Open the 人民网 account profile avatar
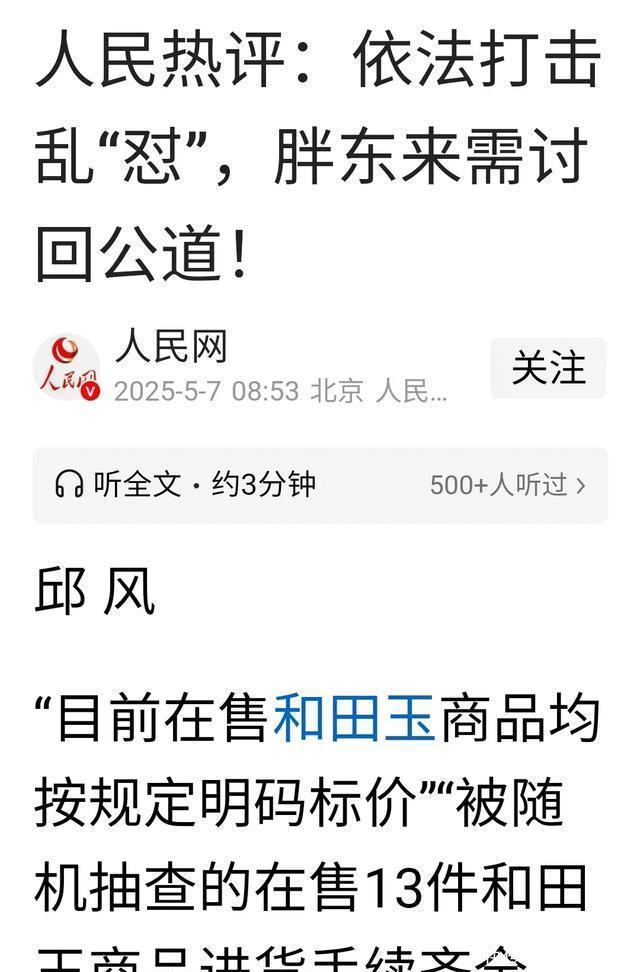 [x=67, y=368]
